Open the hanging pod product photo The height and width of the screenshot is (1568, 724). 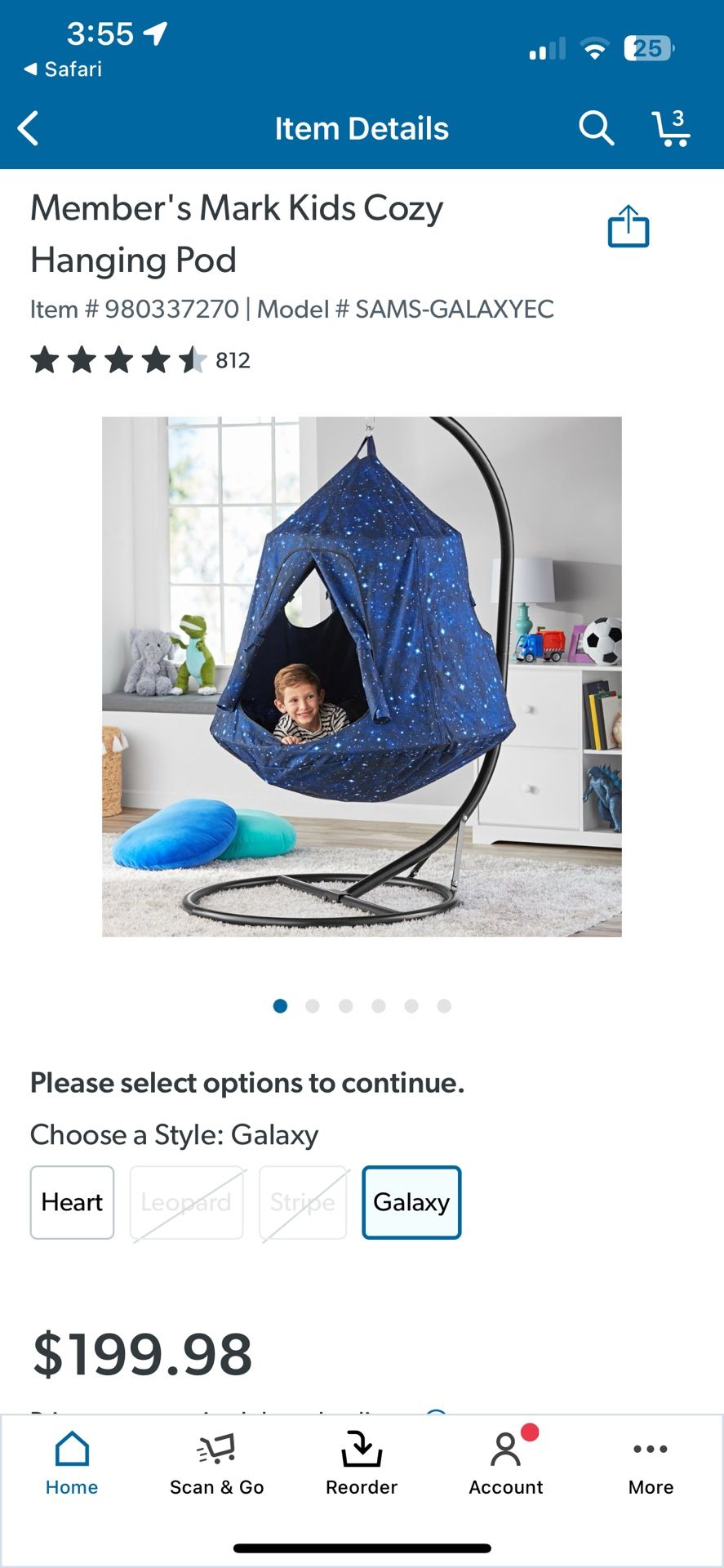click(x=362, y=676)
